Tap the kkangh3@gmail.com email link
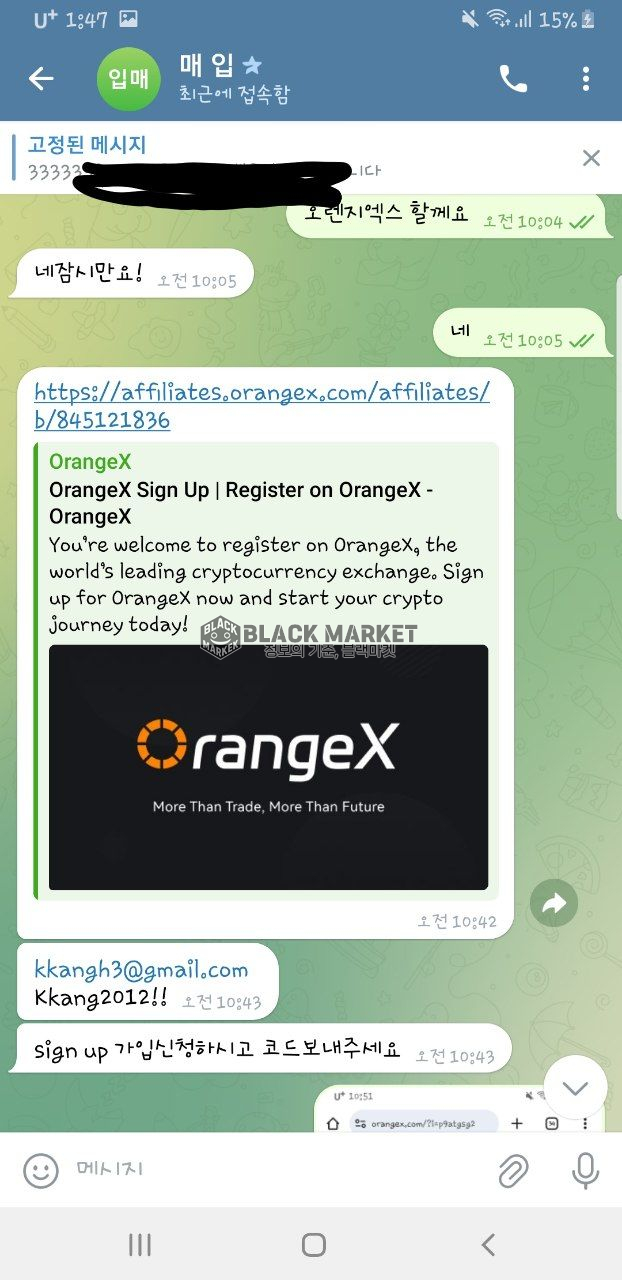622x1280 pixels. pos(141,969)
